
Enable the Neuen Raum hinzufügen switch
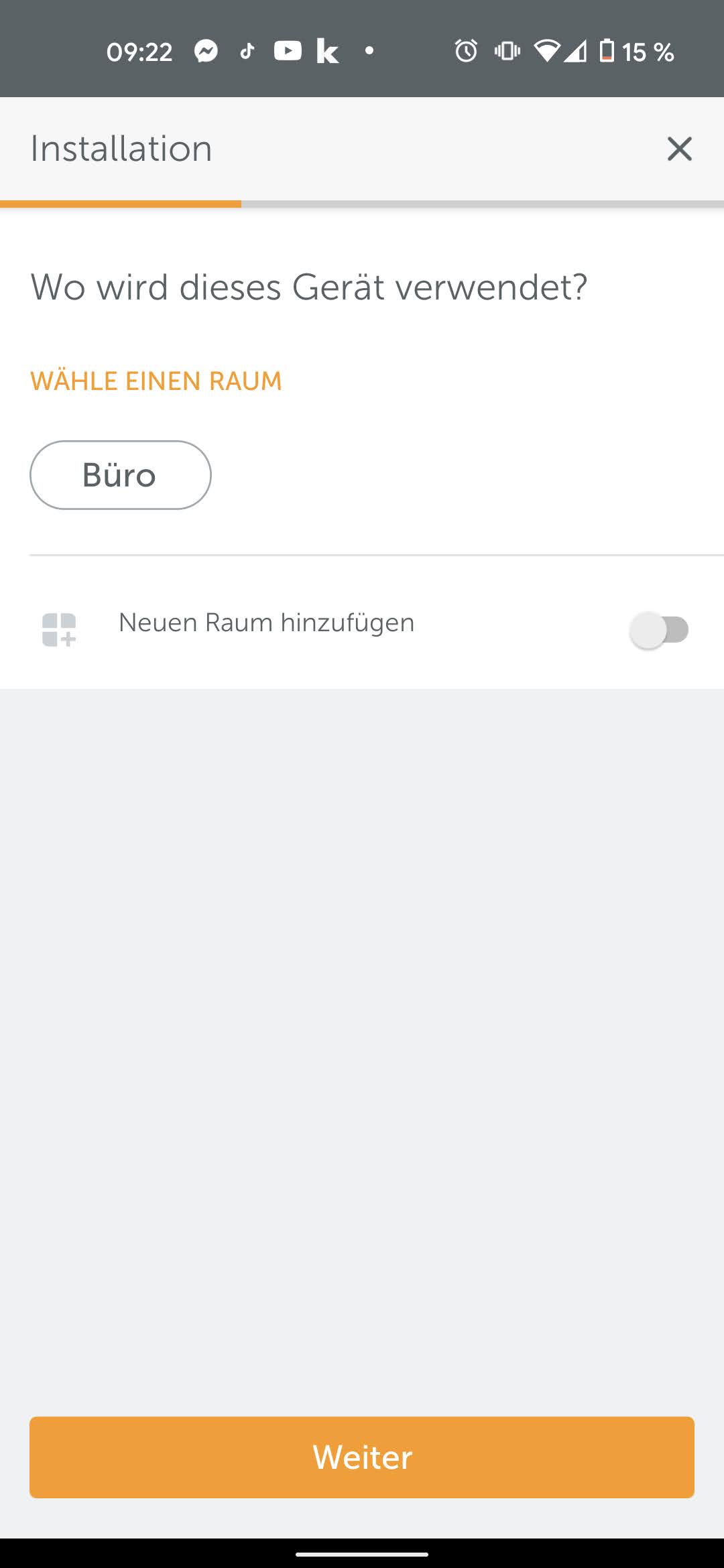[x=659, y=630]
